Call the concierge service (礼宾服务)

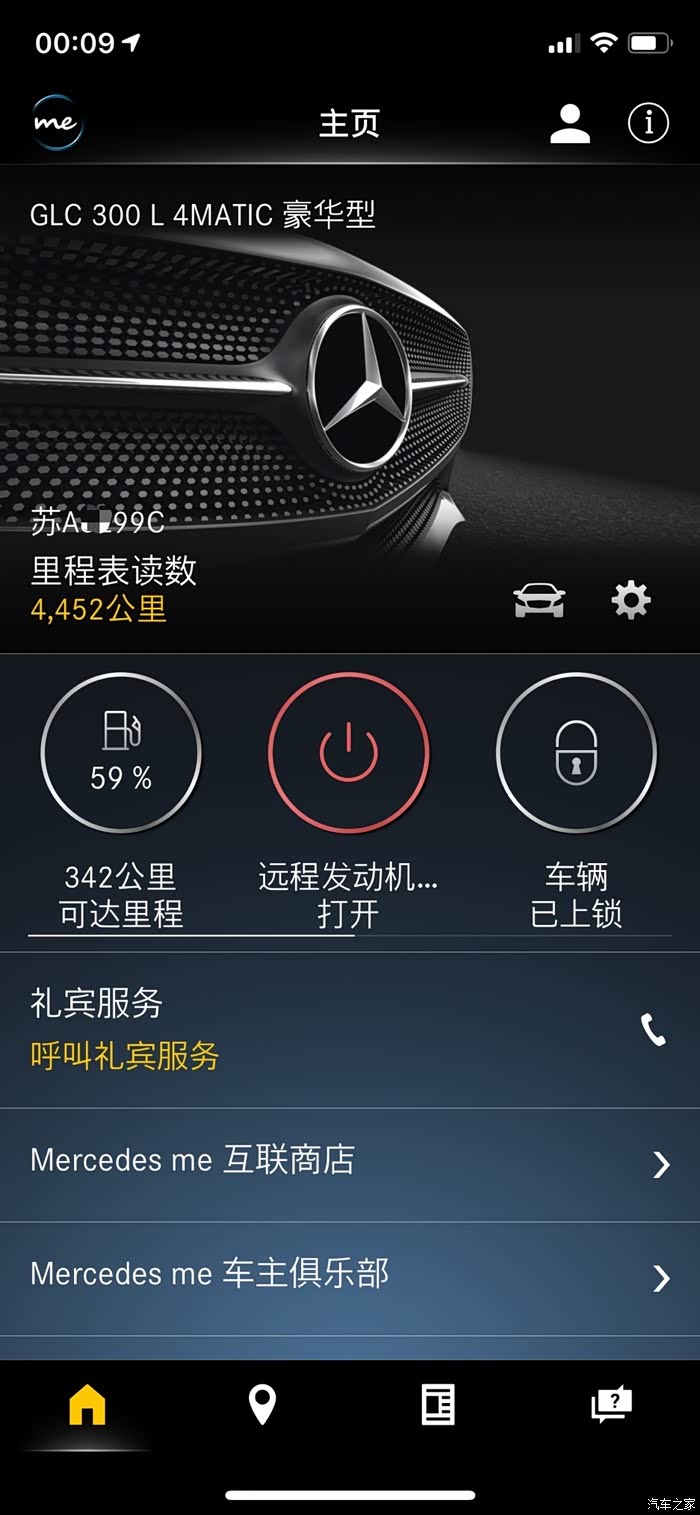pyautogui.click(x=653, y=1030)
